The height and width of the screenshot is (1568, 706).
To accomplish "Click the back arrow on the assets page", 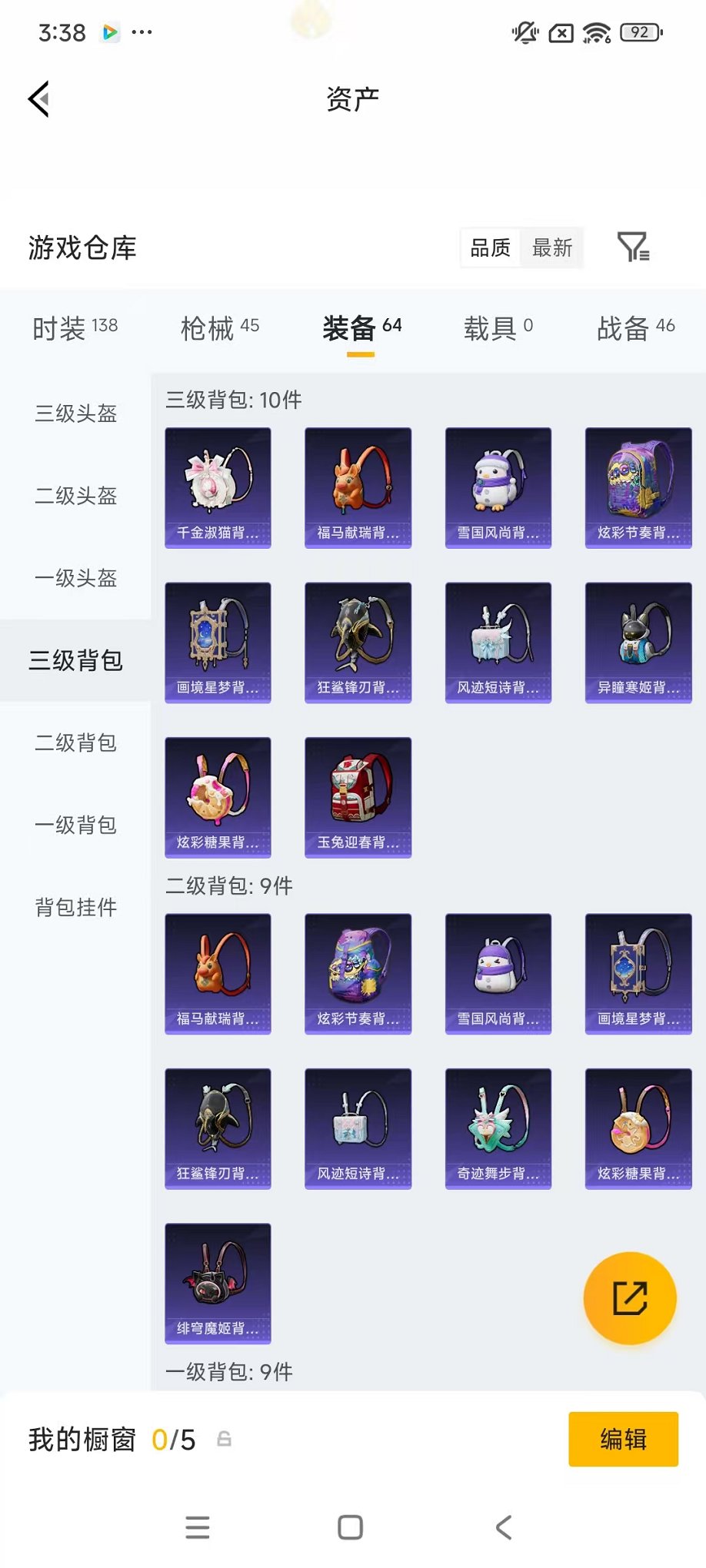I will (38, 100).
